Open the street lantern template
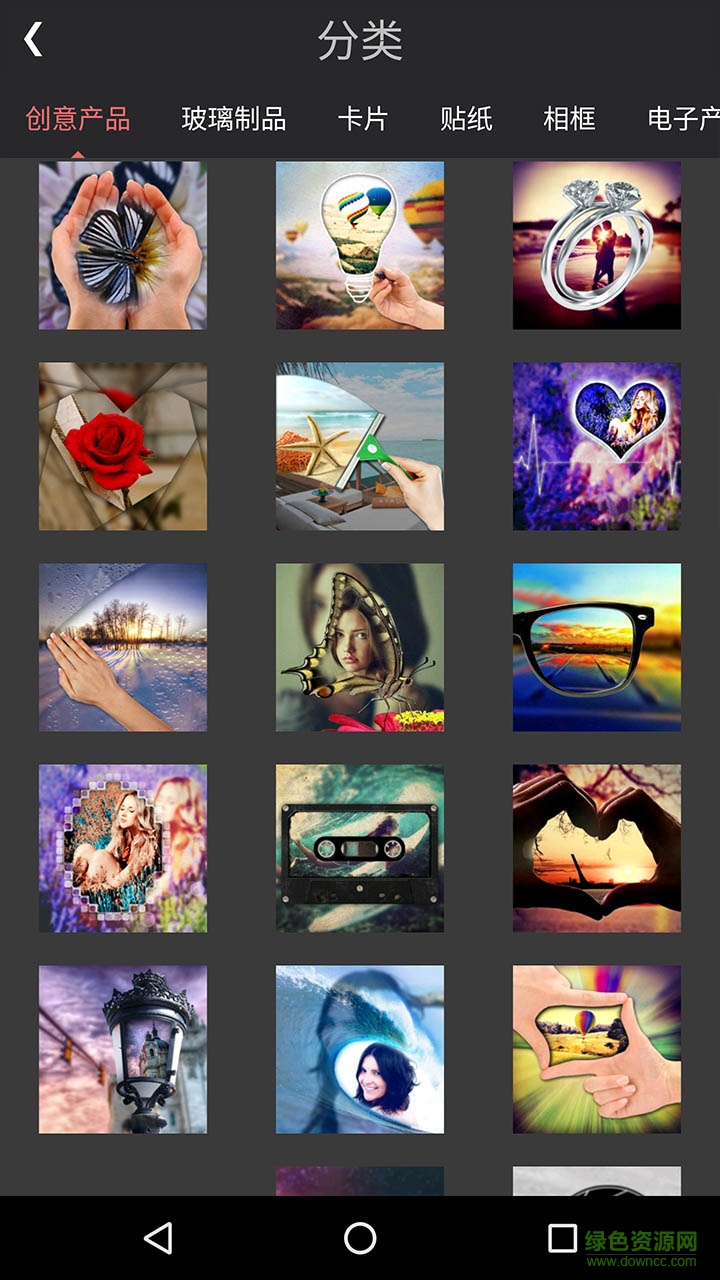This screenshot has height=1280, width=720. [123, 1049]
